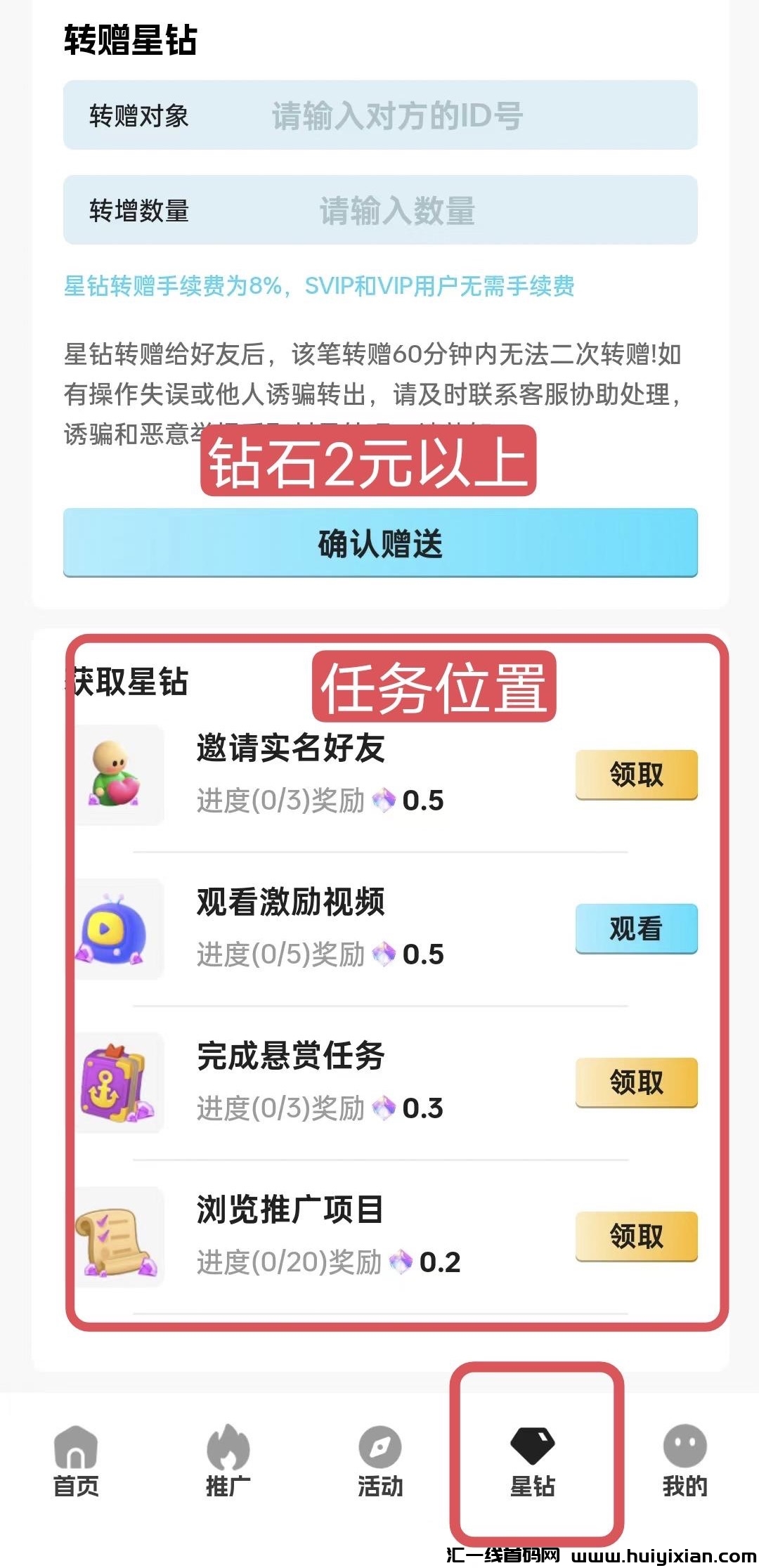Open the bounty task book icon
Screen dimensions: 759x1568
pos(118,1082)
